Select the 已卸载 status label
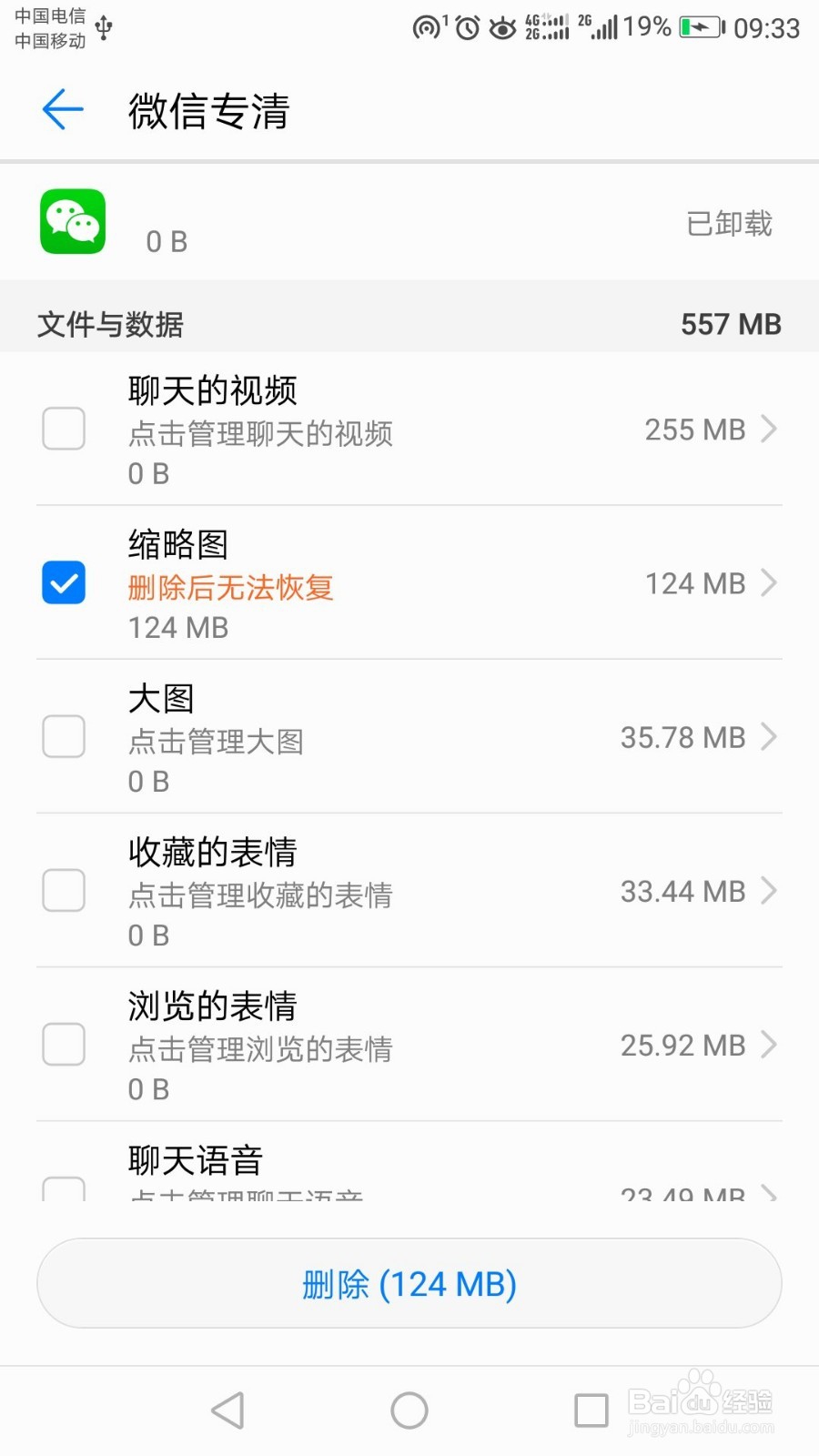The width and height of the screenshot is (819, 1456). 727,224
